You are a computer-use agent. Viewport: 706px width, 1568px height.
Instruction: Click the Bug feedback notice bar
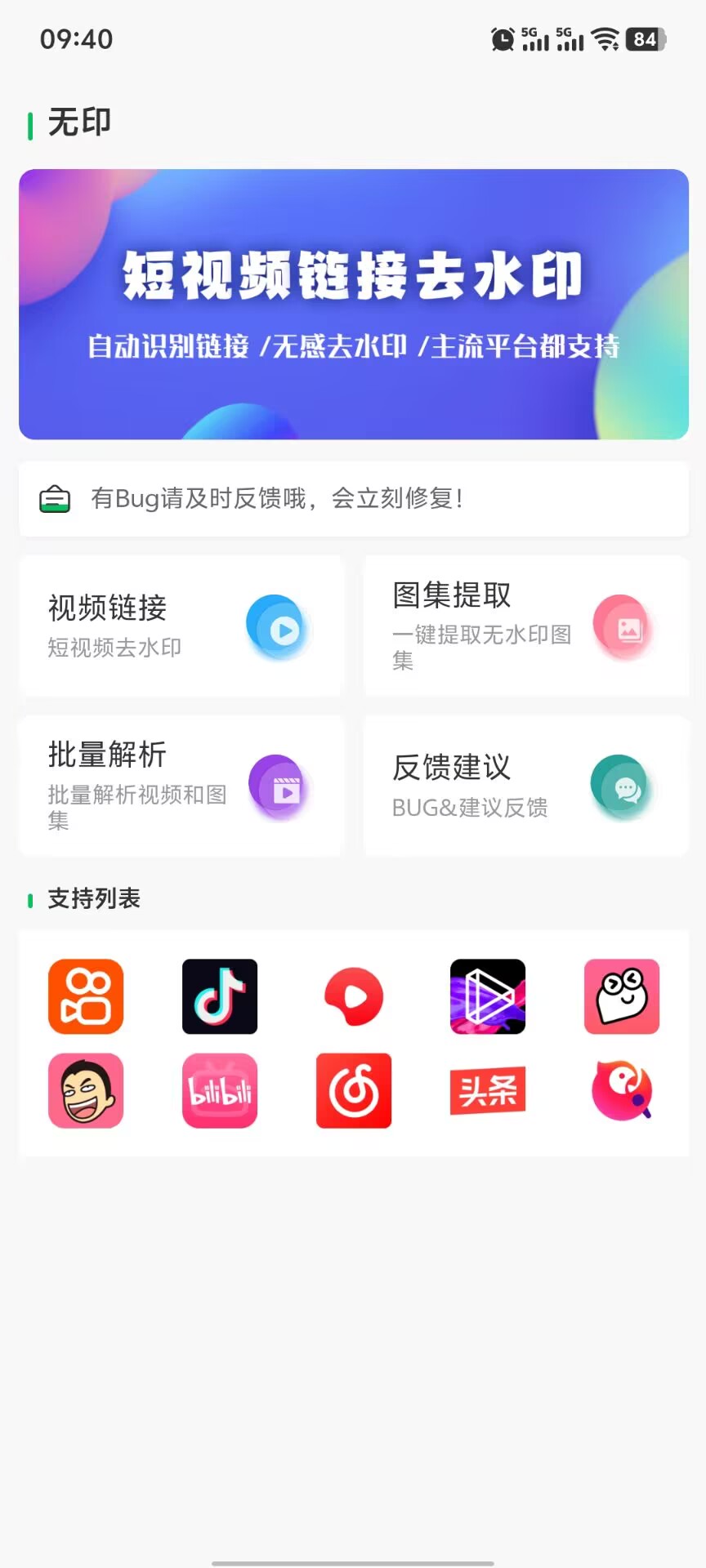(x=353, y=499)
